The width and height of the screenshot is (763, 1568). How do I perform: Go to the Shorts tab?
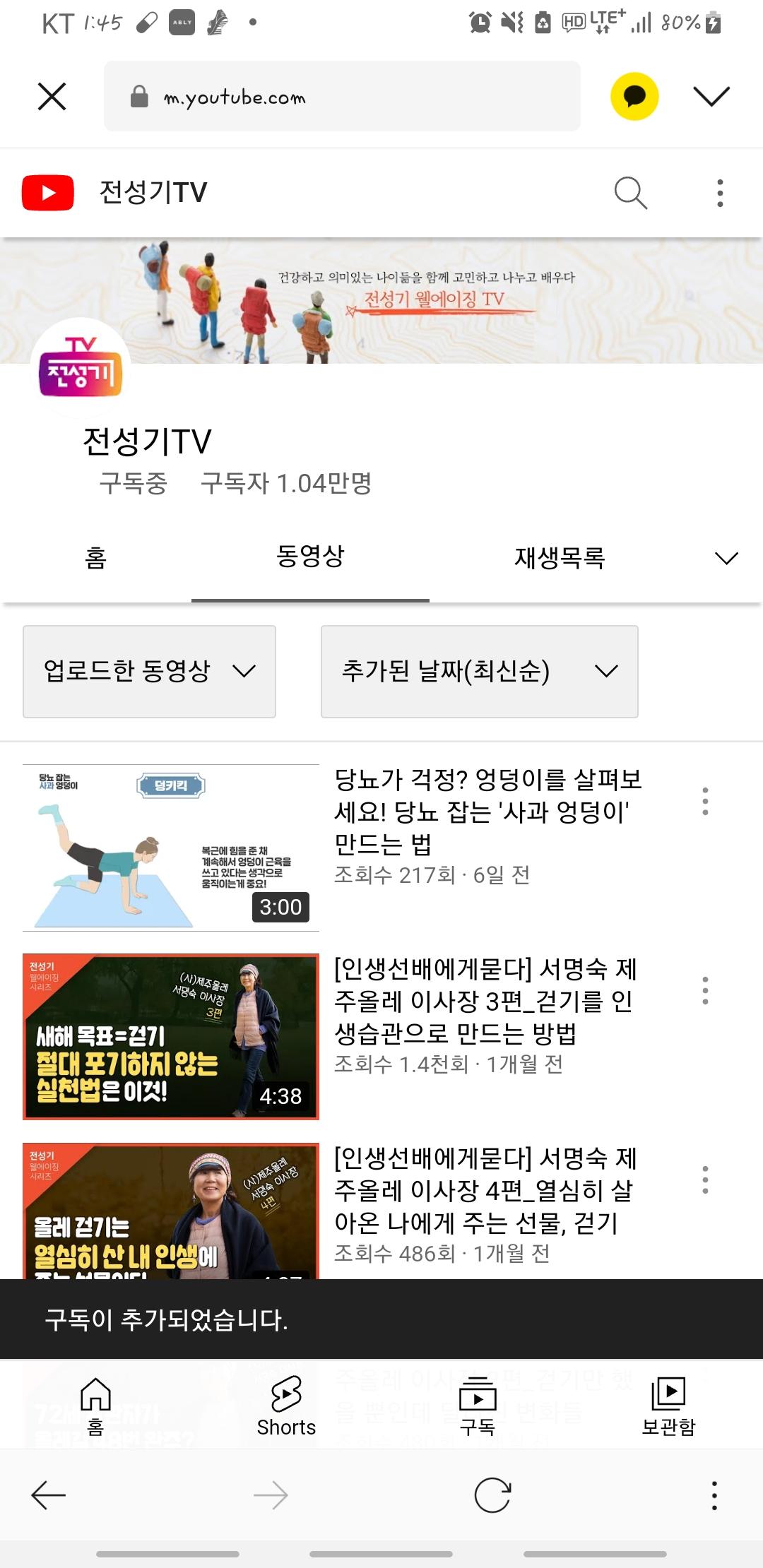(286, 1407)
